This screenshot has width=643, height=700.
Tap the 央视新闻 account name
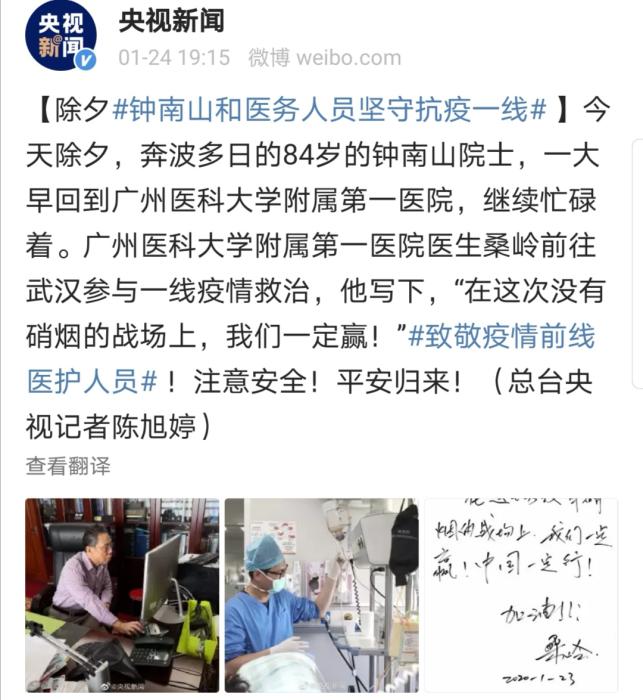click(x=171, y=21)
